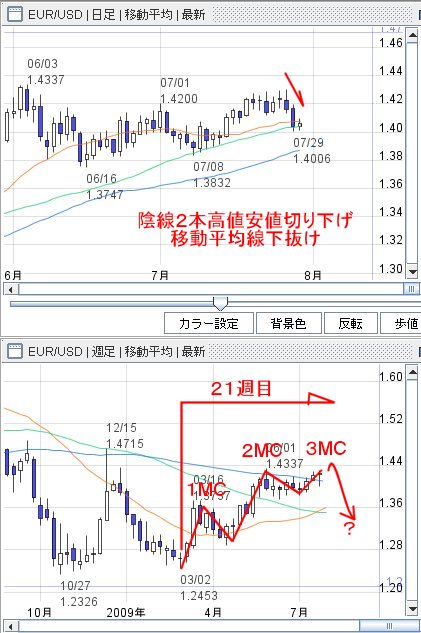The width and height of the screenshot is (421, 633).
Task: Click the down arrow on daily chart price scrollbar
Action: [412, 271]
